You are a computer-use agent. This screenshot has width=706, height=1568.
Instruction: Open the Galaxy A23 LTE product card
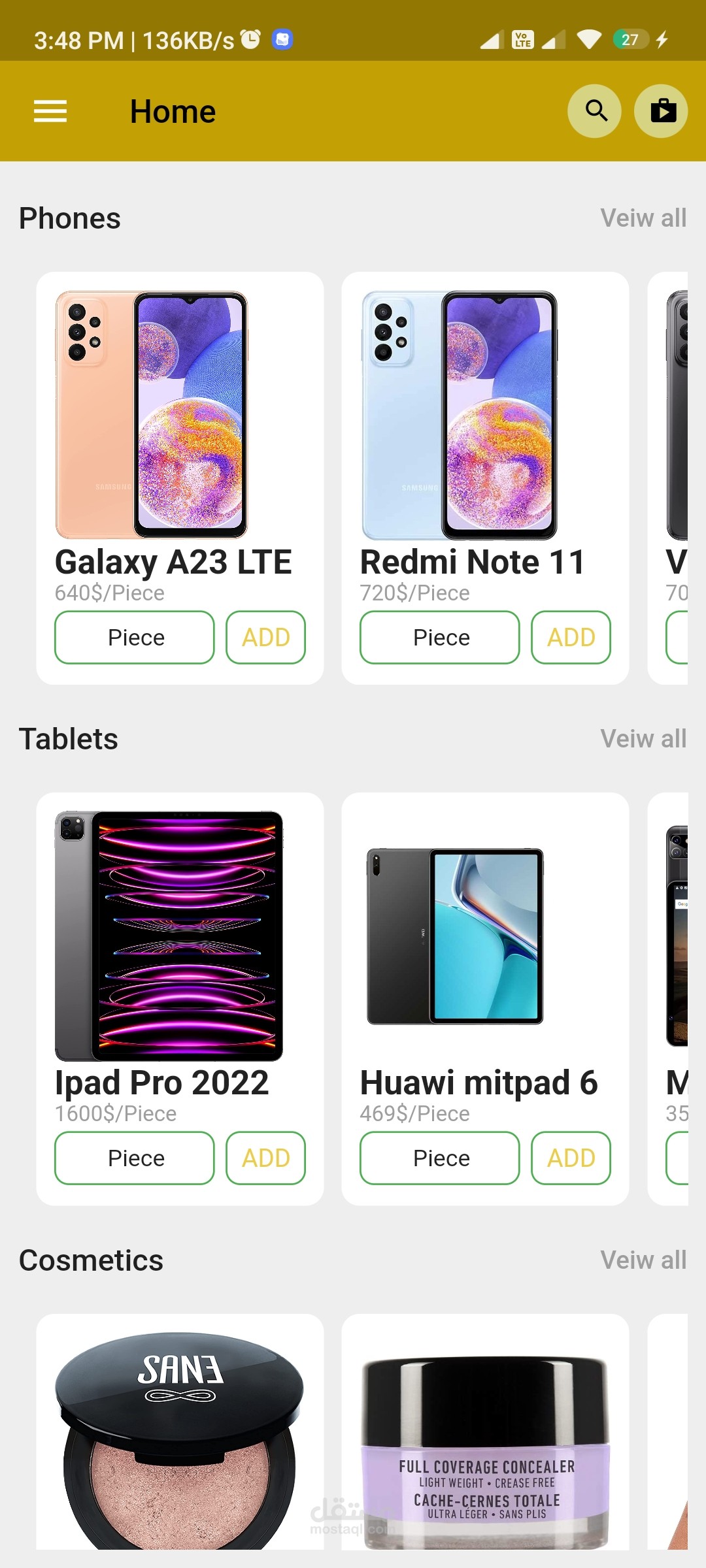click(152, 416)
